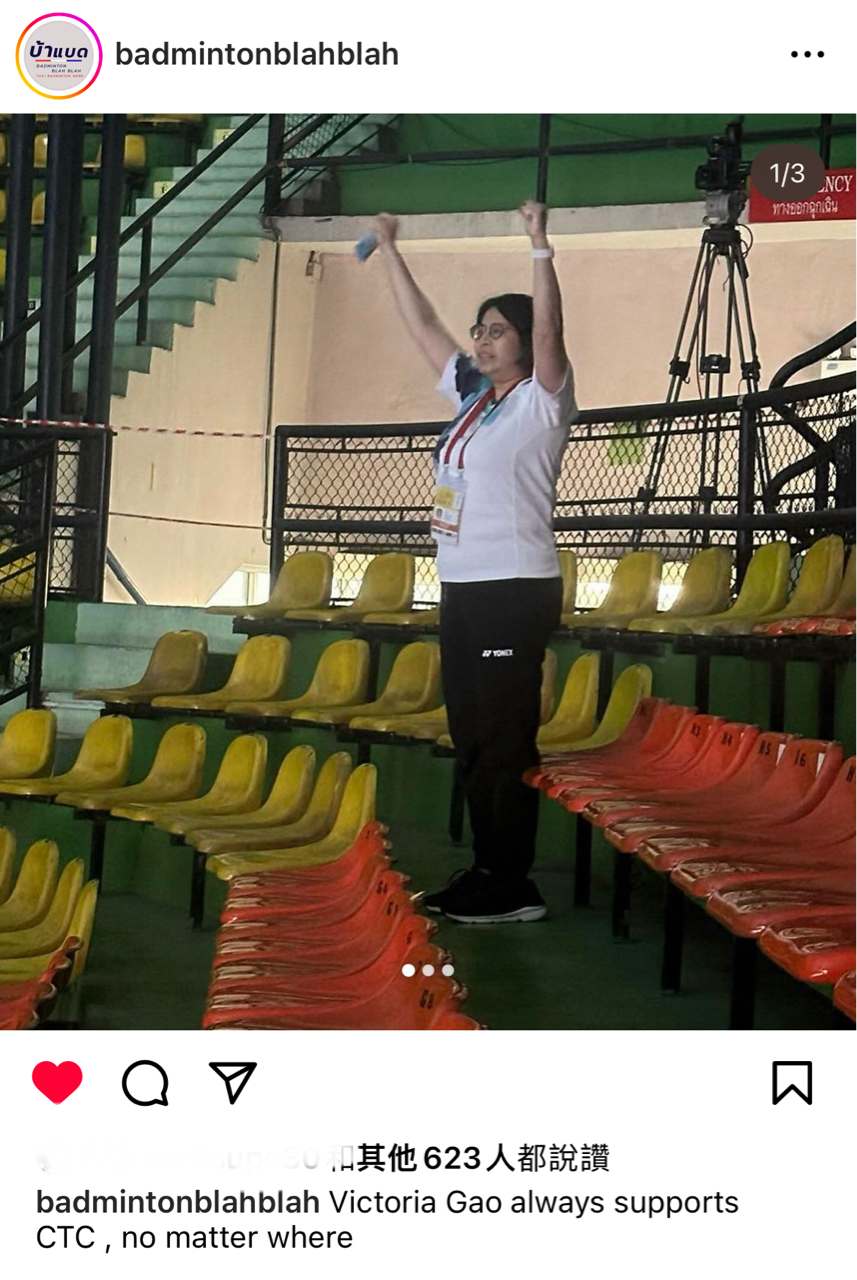857x1280 pixels.
Task: View the list of 623 others who liked
Action: [x=468, y=1159]
